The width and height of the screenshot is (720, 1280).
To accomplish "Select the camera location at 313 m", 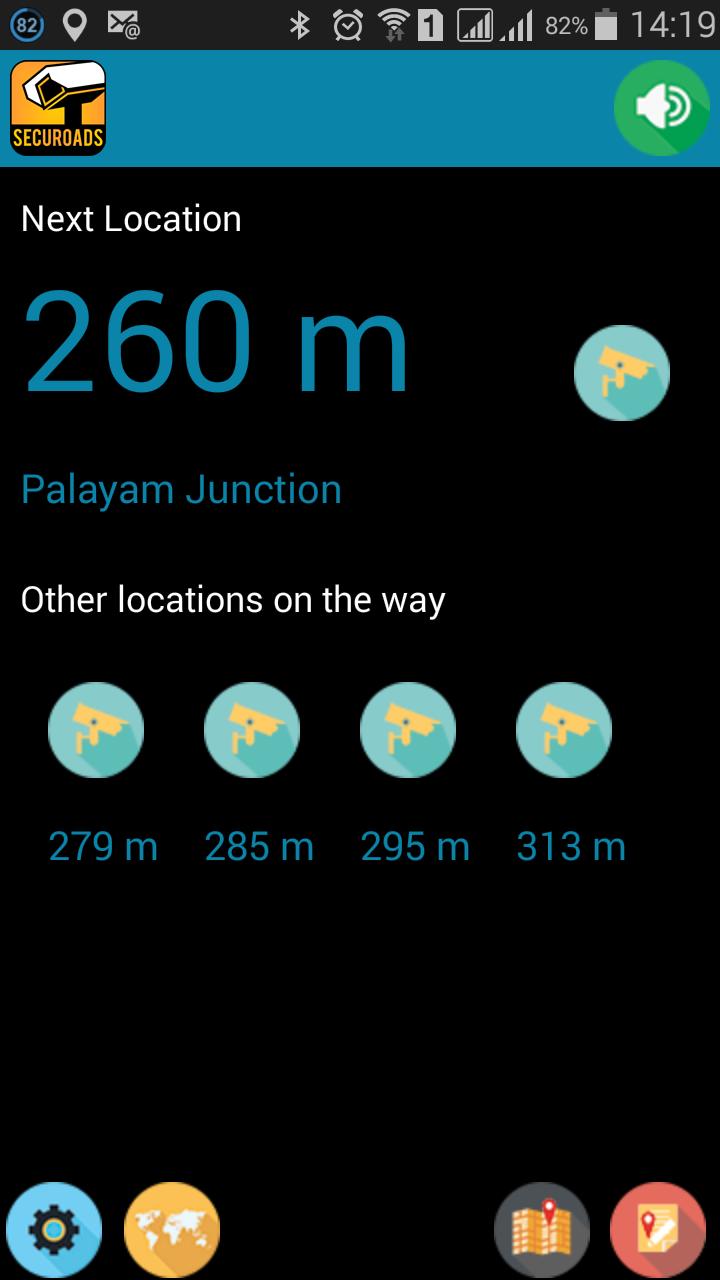I will pyautogui.click(x=564, y=730).
